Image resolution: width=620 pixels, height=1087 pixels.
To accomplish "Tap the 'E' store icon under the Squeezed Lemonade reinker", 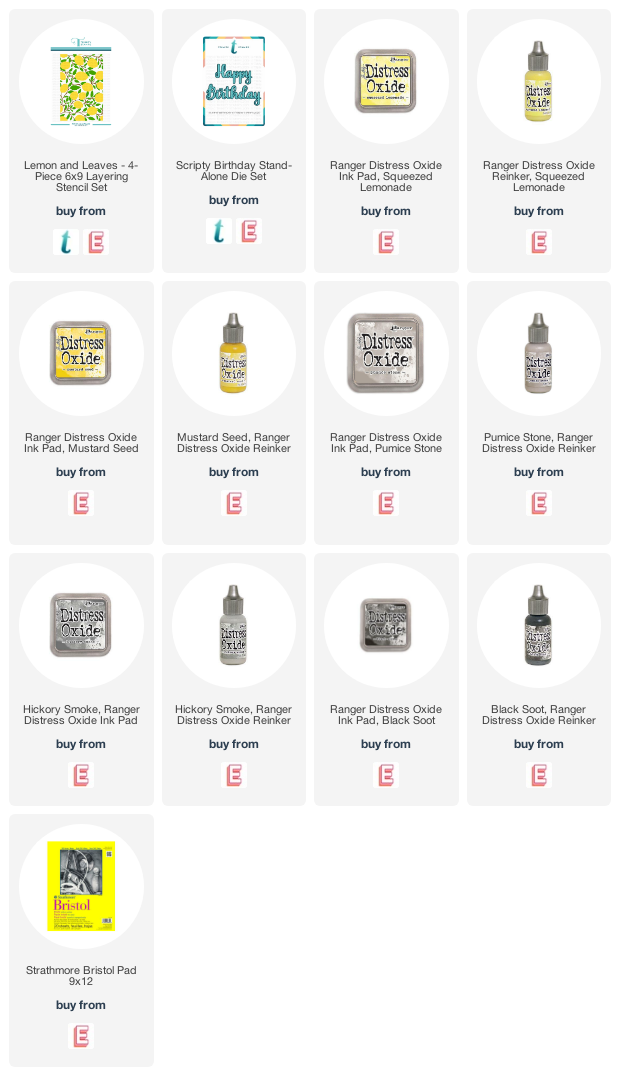I will coord(539,242).
